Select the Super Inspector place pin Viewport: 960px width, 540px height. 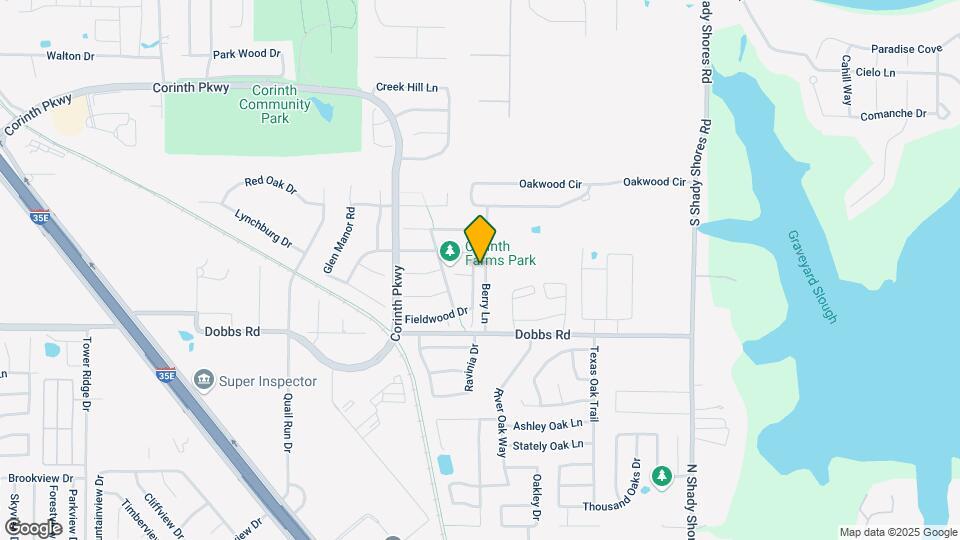pos(204,380)
